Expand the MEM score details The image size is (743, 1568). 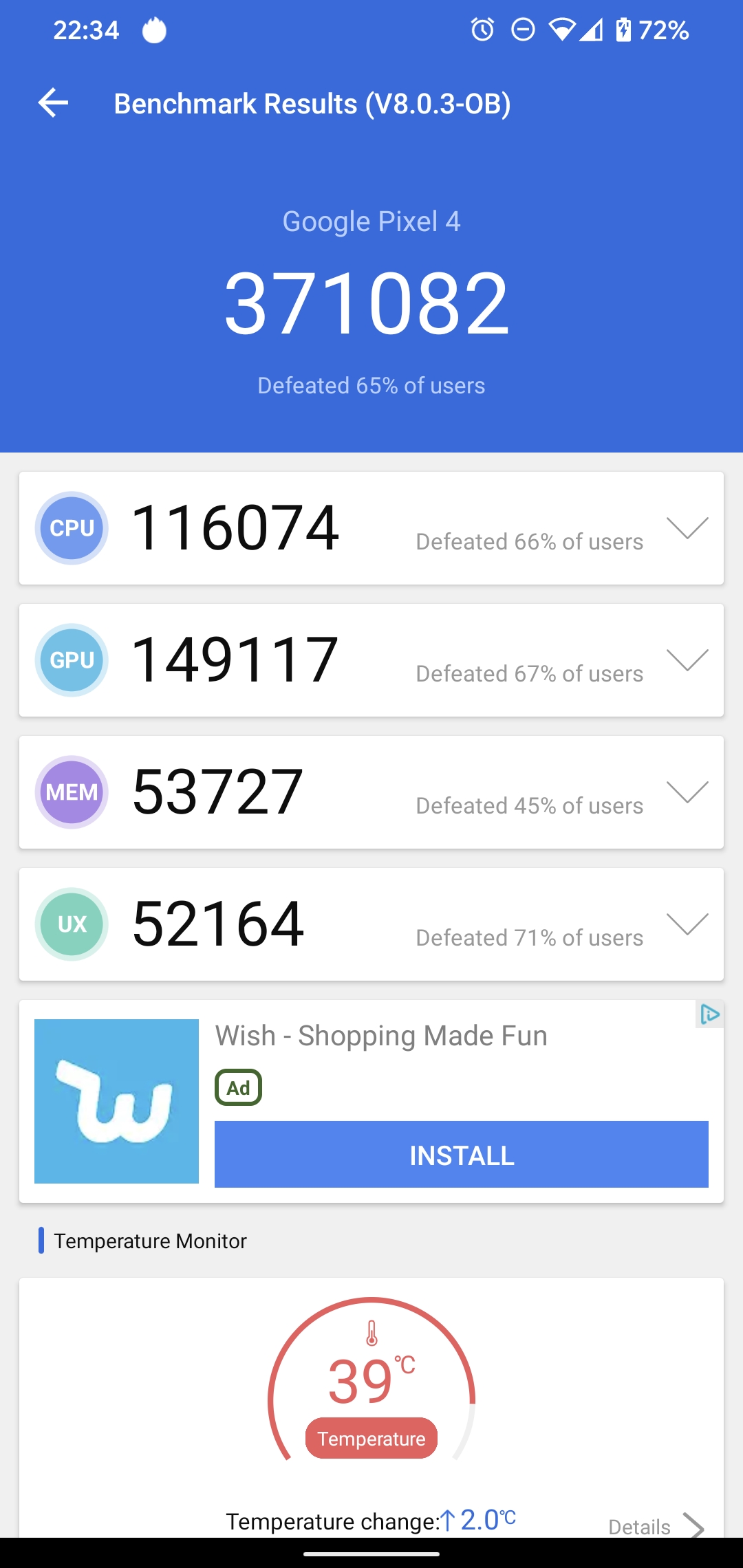[687, 792]
